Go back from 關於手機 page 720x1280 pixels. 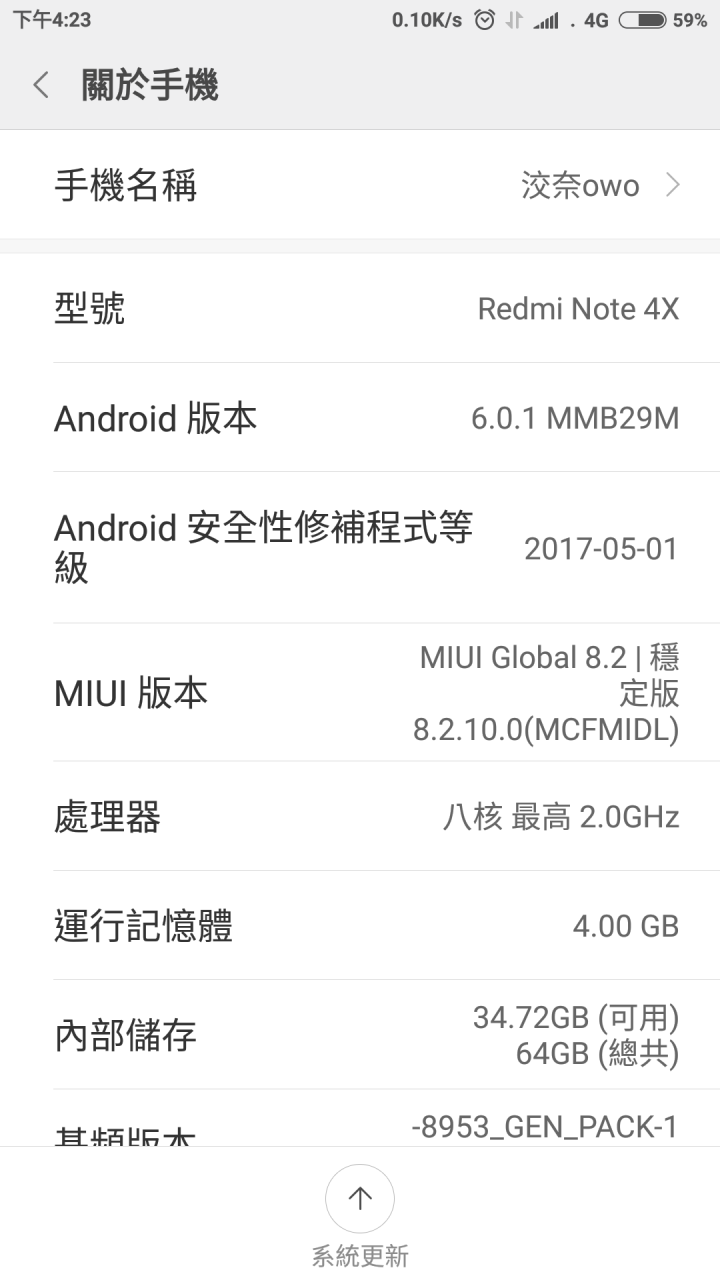pyautogui.click(x=41, y=86)
